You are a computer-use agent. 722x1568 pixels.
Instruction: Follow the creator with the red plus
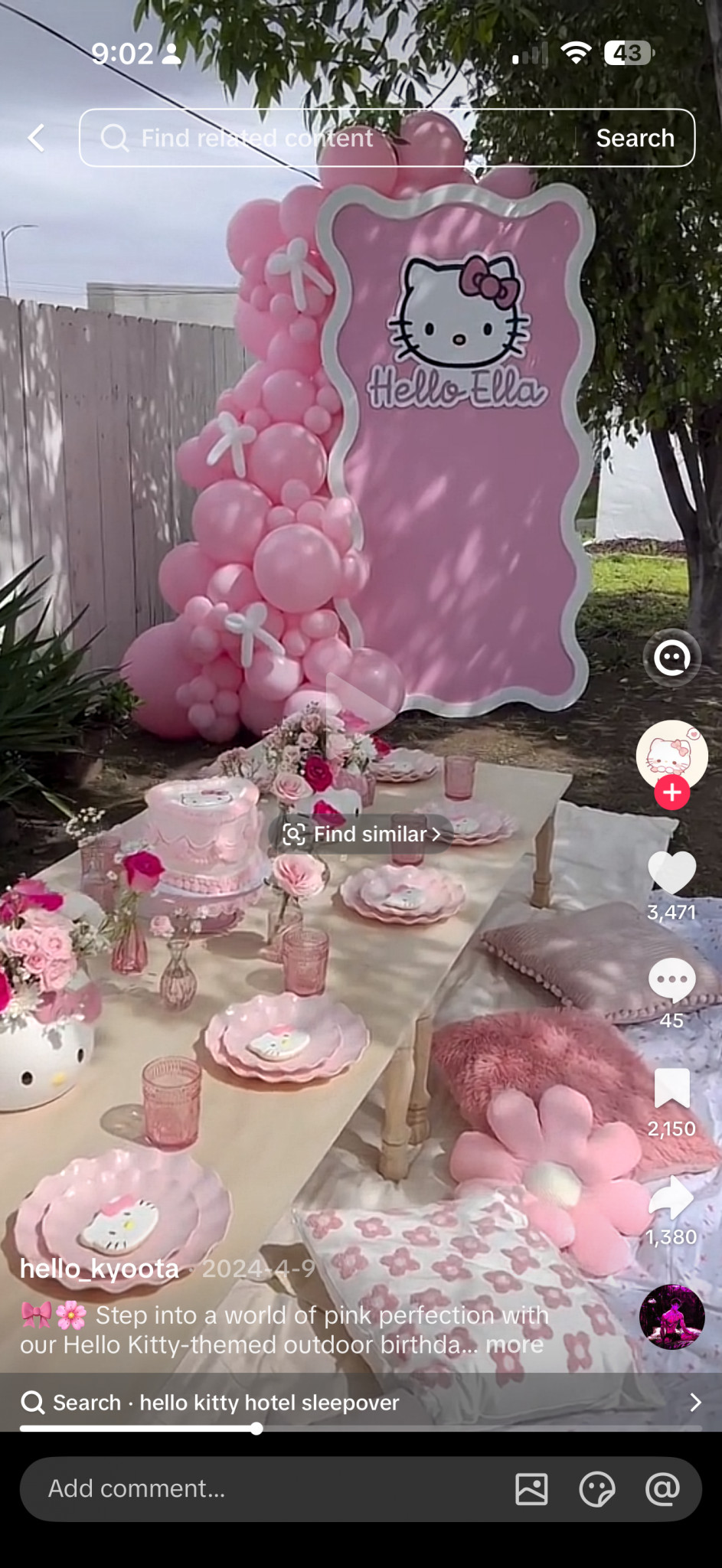pyautogui.click(x=671, y=792)
